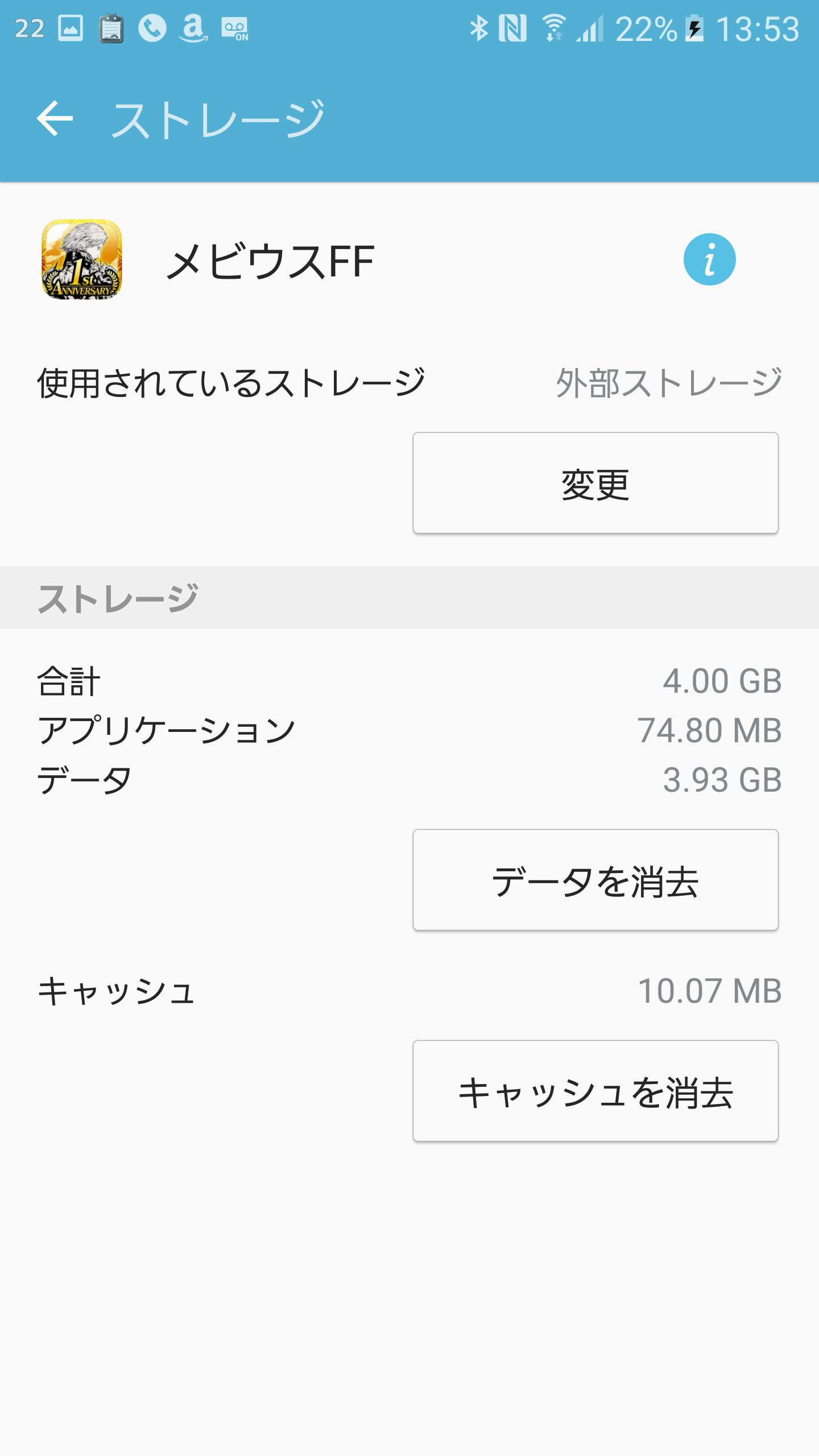Clear app data with データを消去
The height and width of the screenshot is (1456, 819).
(x=595, y=880)
